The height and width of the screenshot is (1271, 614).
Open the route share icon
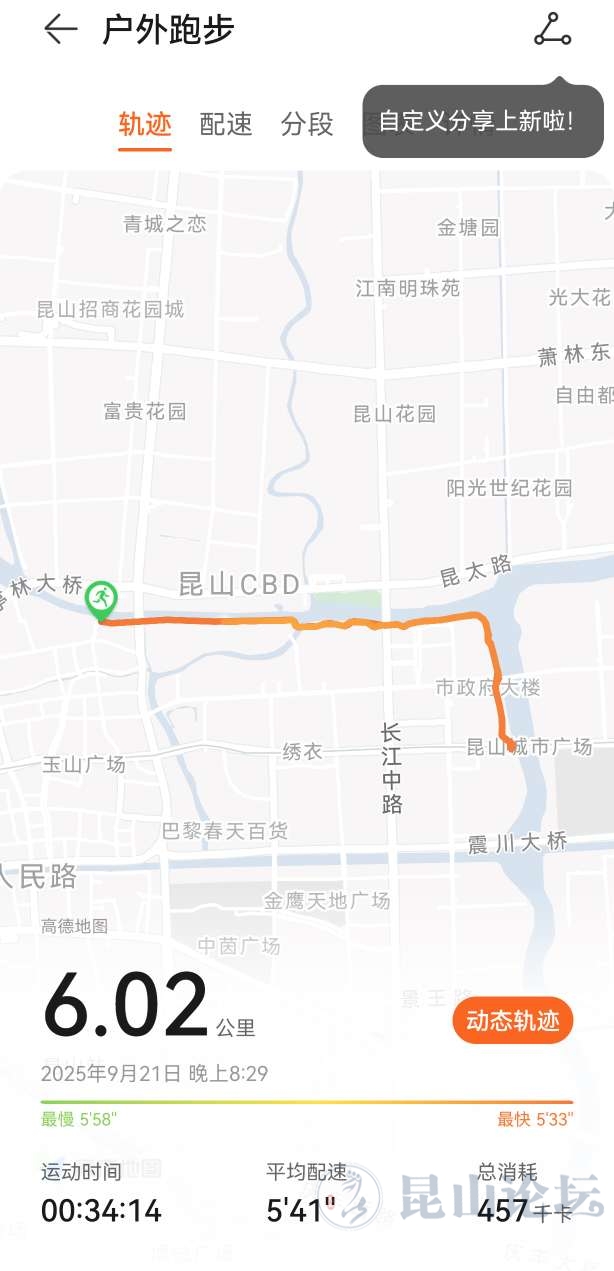click(x=552, y=30)
